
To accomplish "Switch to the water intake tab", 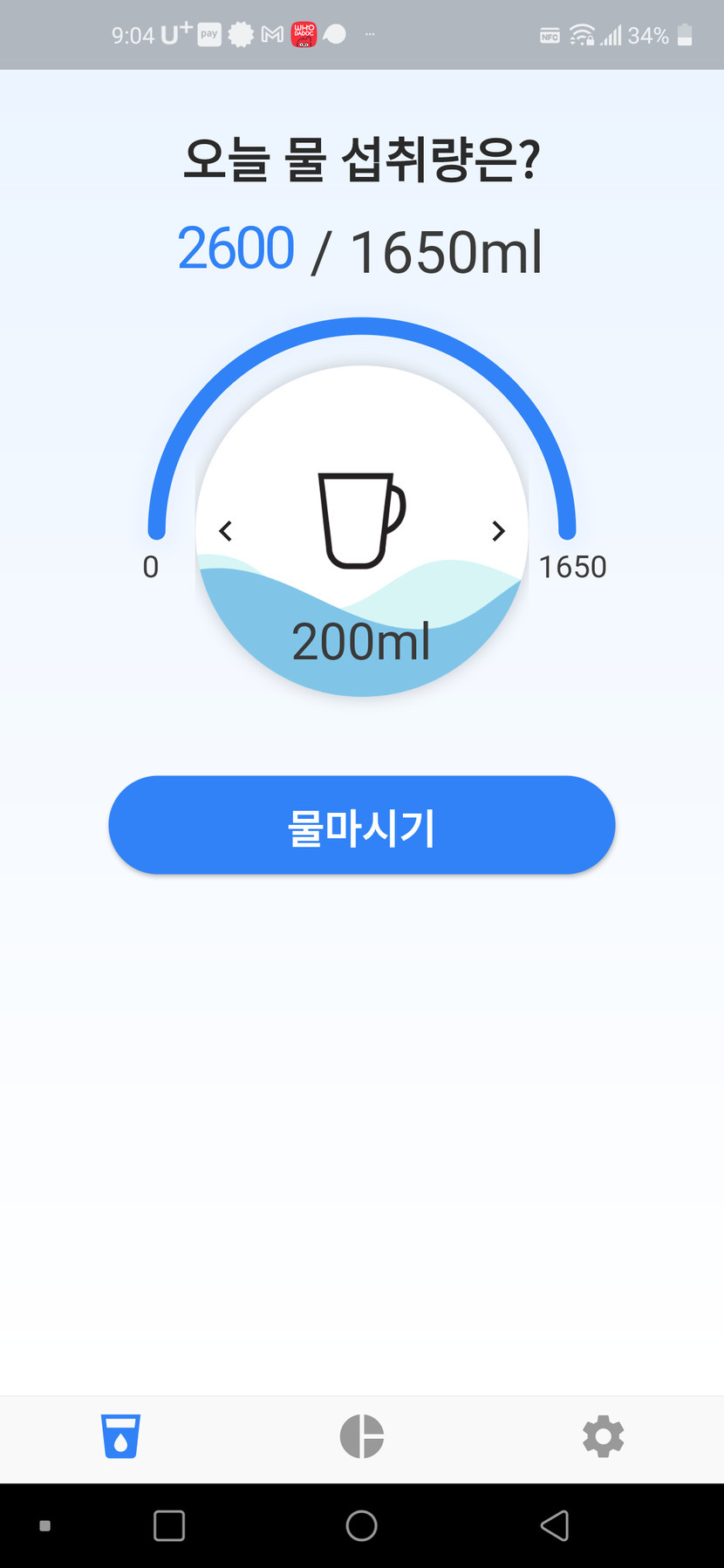I will coord(120,1436).
